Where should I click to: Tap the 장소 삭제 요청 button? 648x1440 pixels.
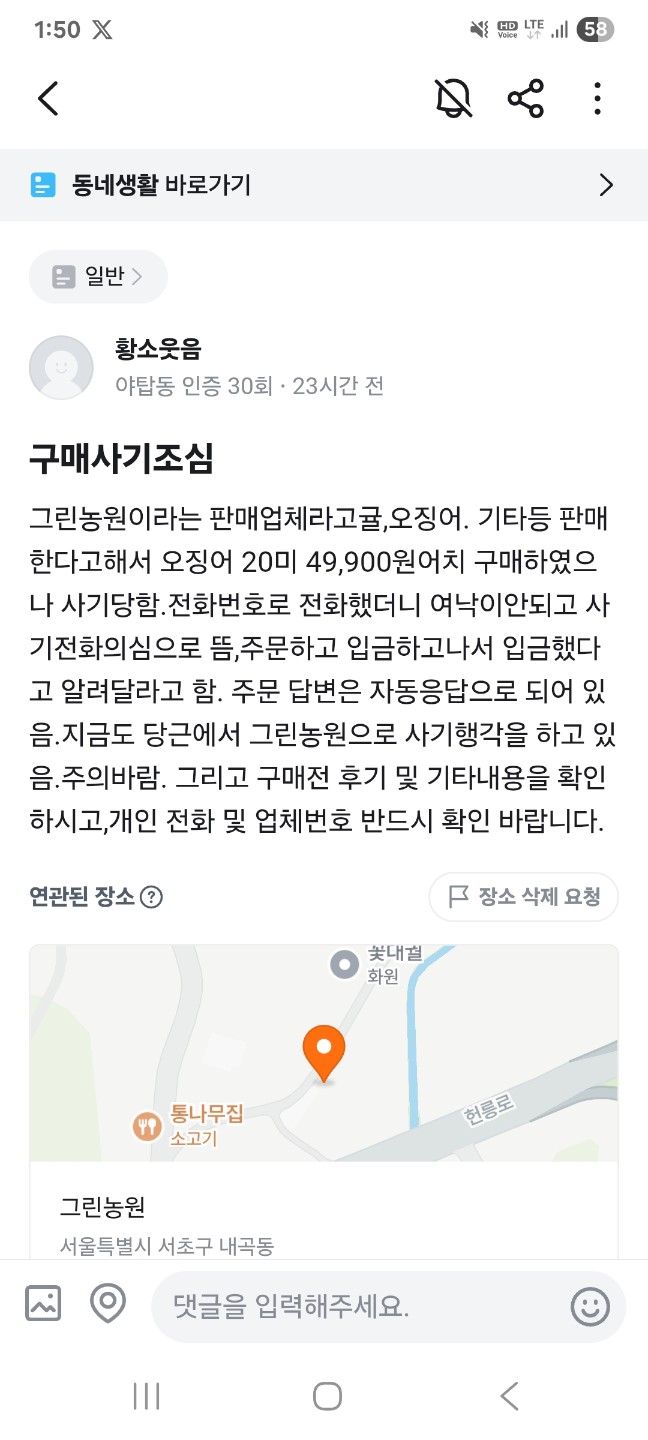click(x=524, y=896)
